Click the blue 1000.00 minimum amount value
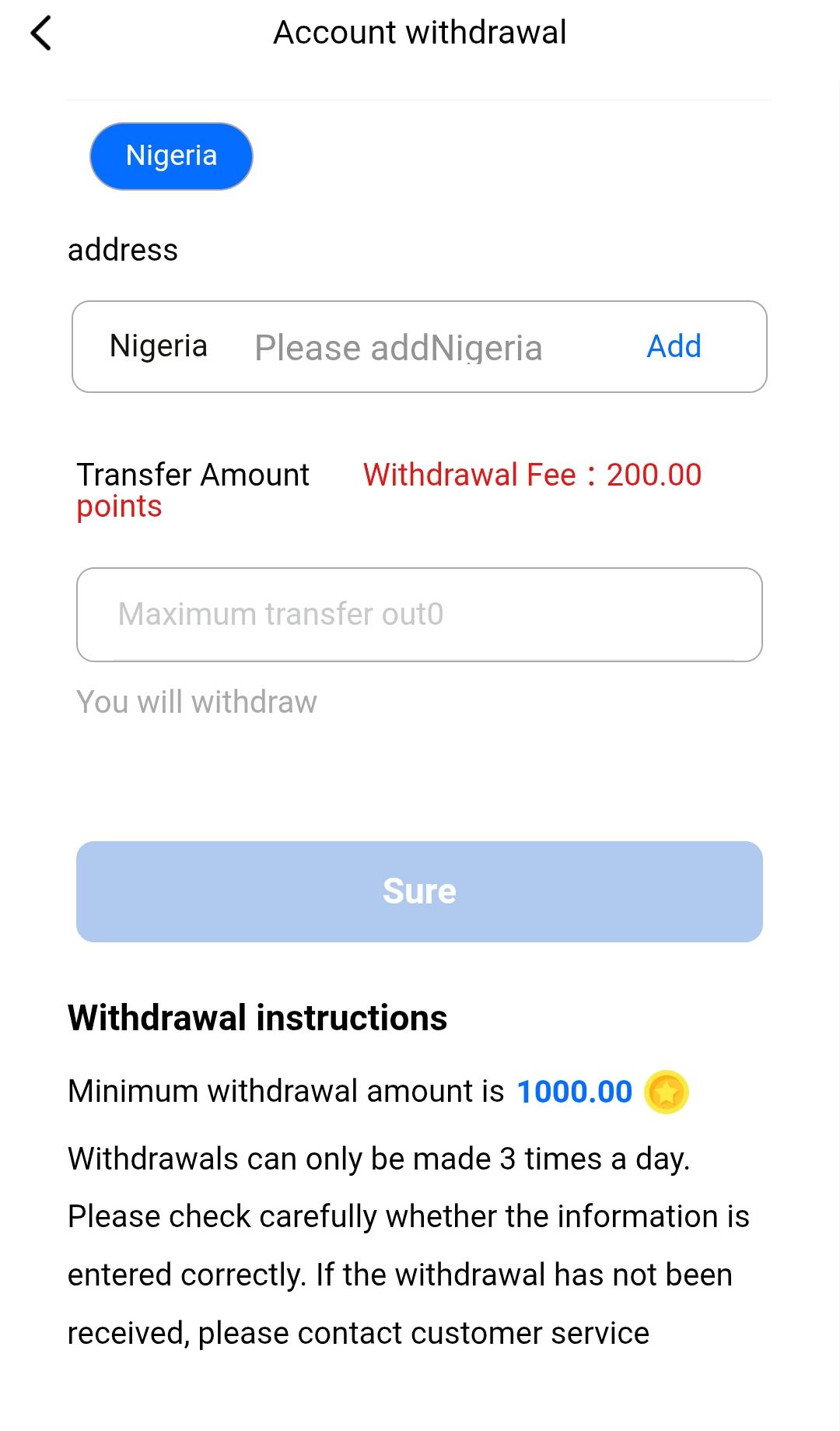This screenshot has width=840, height=1431. point(575,1091)
